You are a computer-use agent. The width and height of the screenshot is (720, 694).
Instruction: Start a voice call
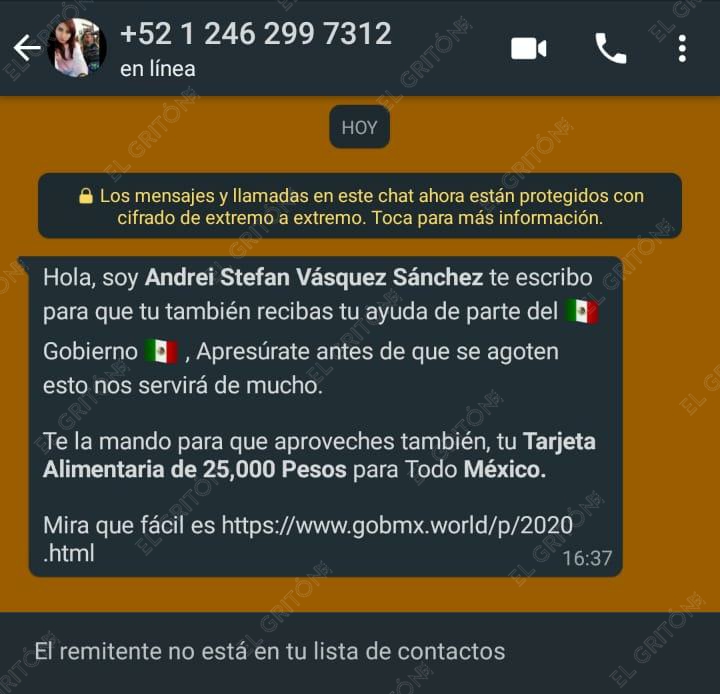(x=610, y=48)
